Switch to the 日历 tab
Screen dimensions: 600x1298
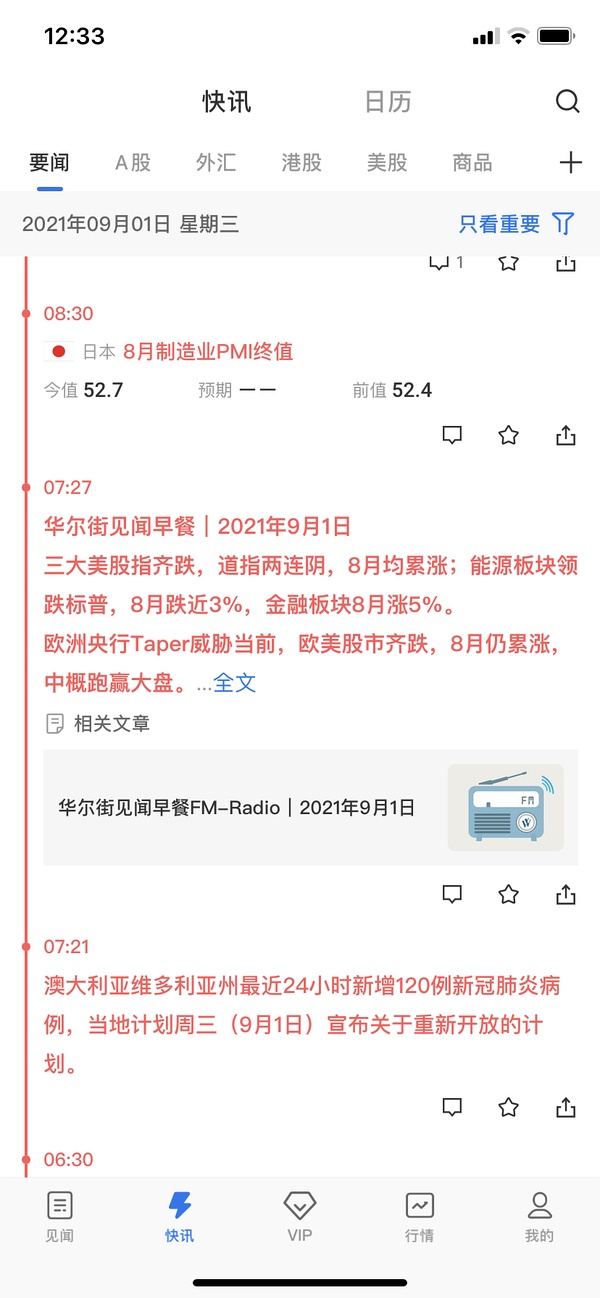387,102
